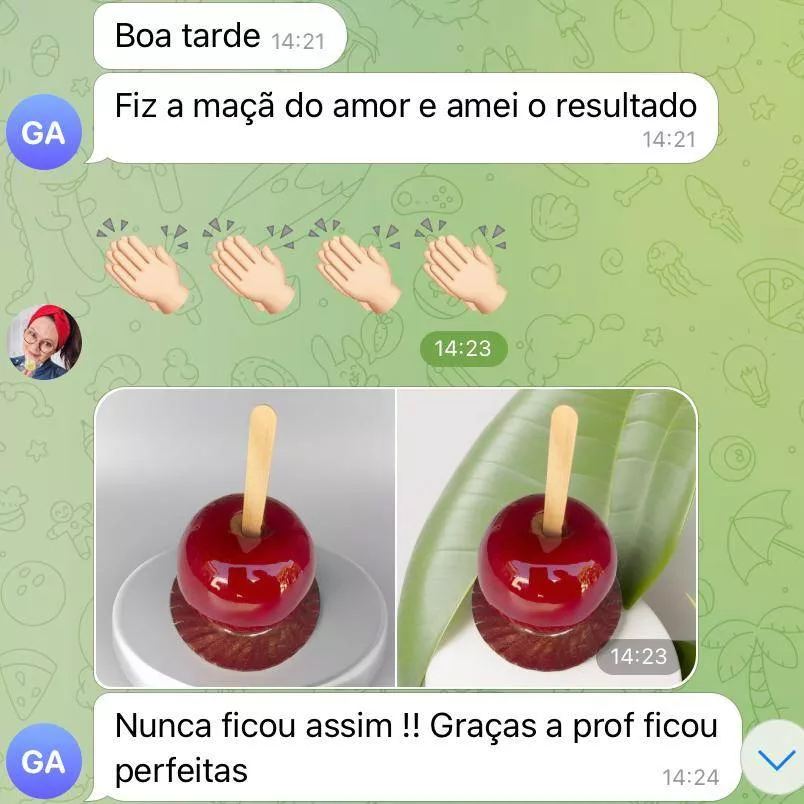Open the left candy apple photo on gray stand
Image resolution: width=804 pixels, height=804 pixels.
click(x=245, y=537)
